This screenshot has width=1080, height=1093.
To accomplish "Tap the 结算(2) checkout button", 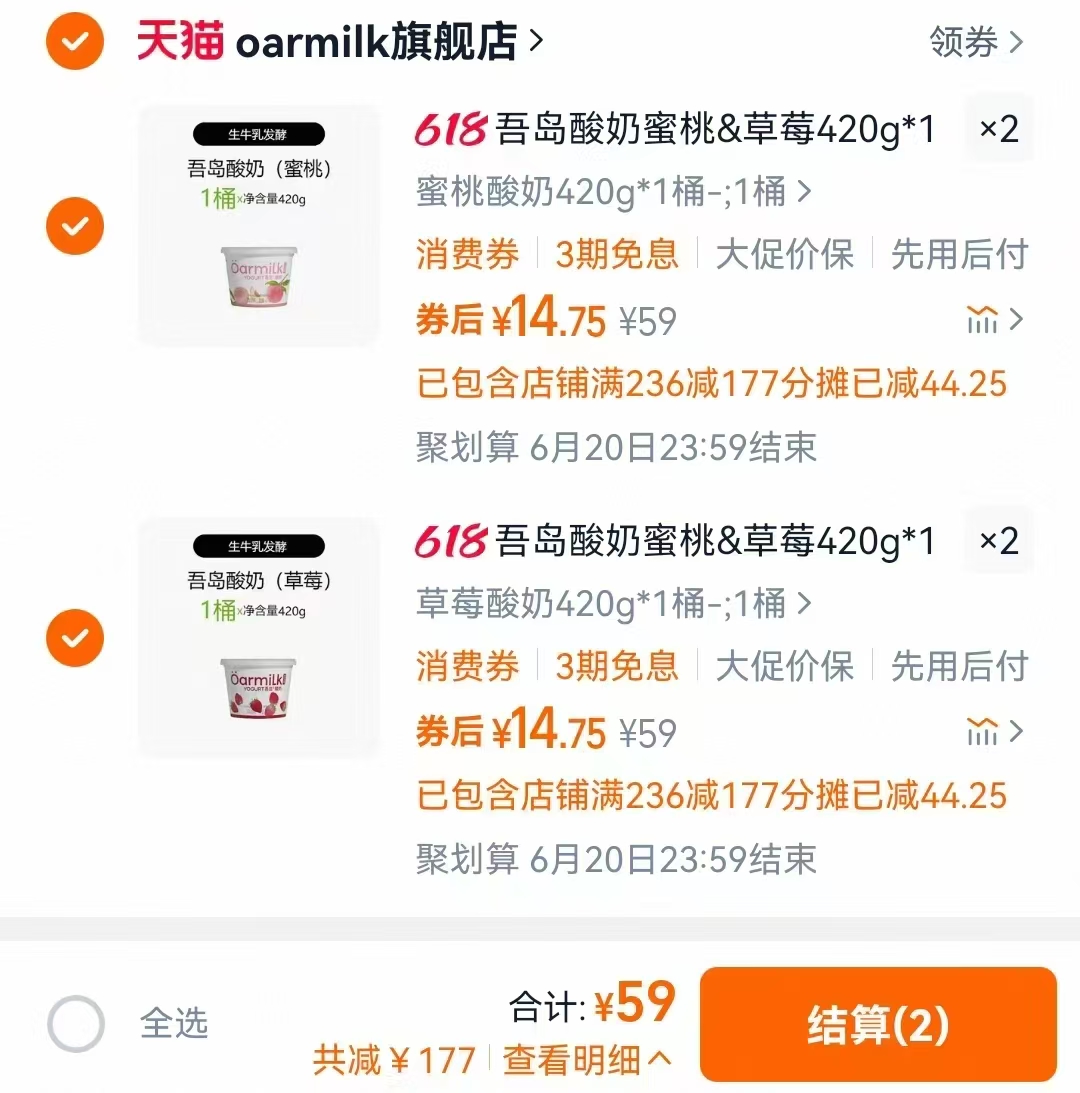I will [878, 1024].
